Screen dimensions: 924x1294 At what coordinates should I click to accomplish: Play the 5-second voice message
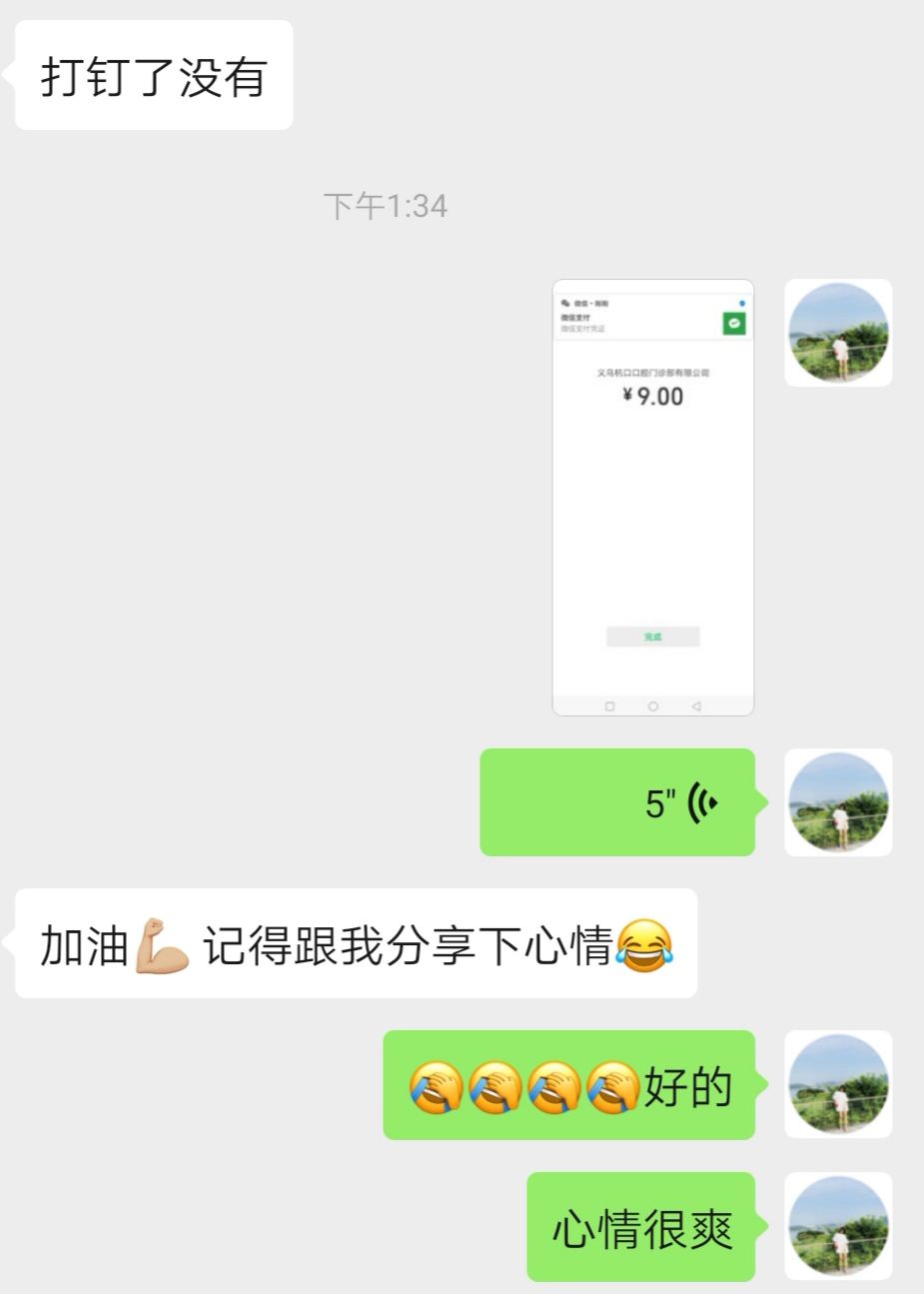[617, 802]
